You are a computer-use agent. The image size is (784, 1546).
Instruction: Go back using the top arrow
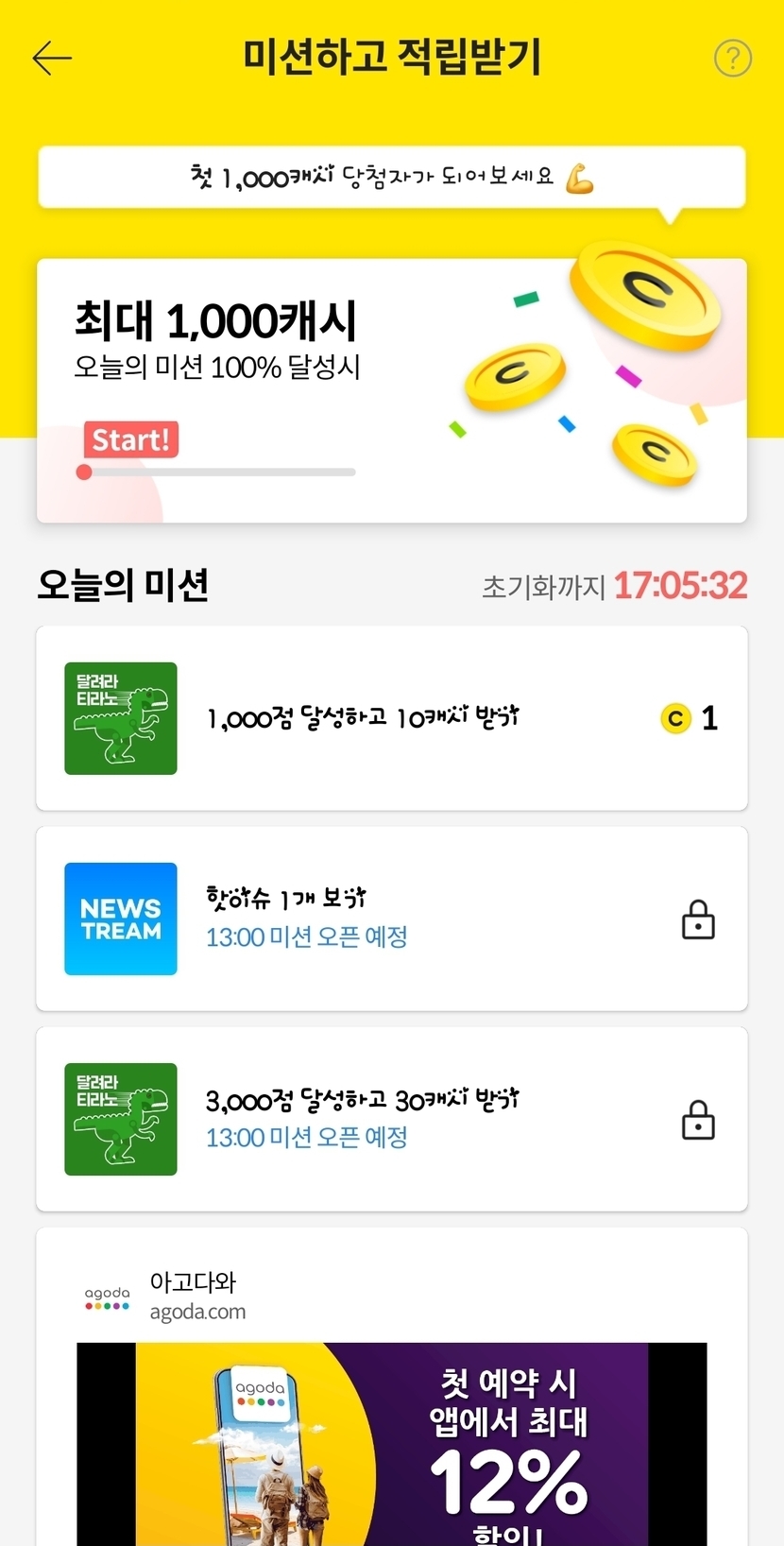(52, 59)
